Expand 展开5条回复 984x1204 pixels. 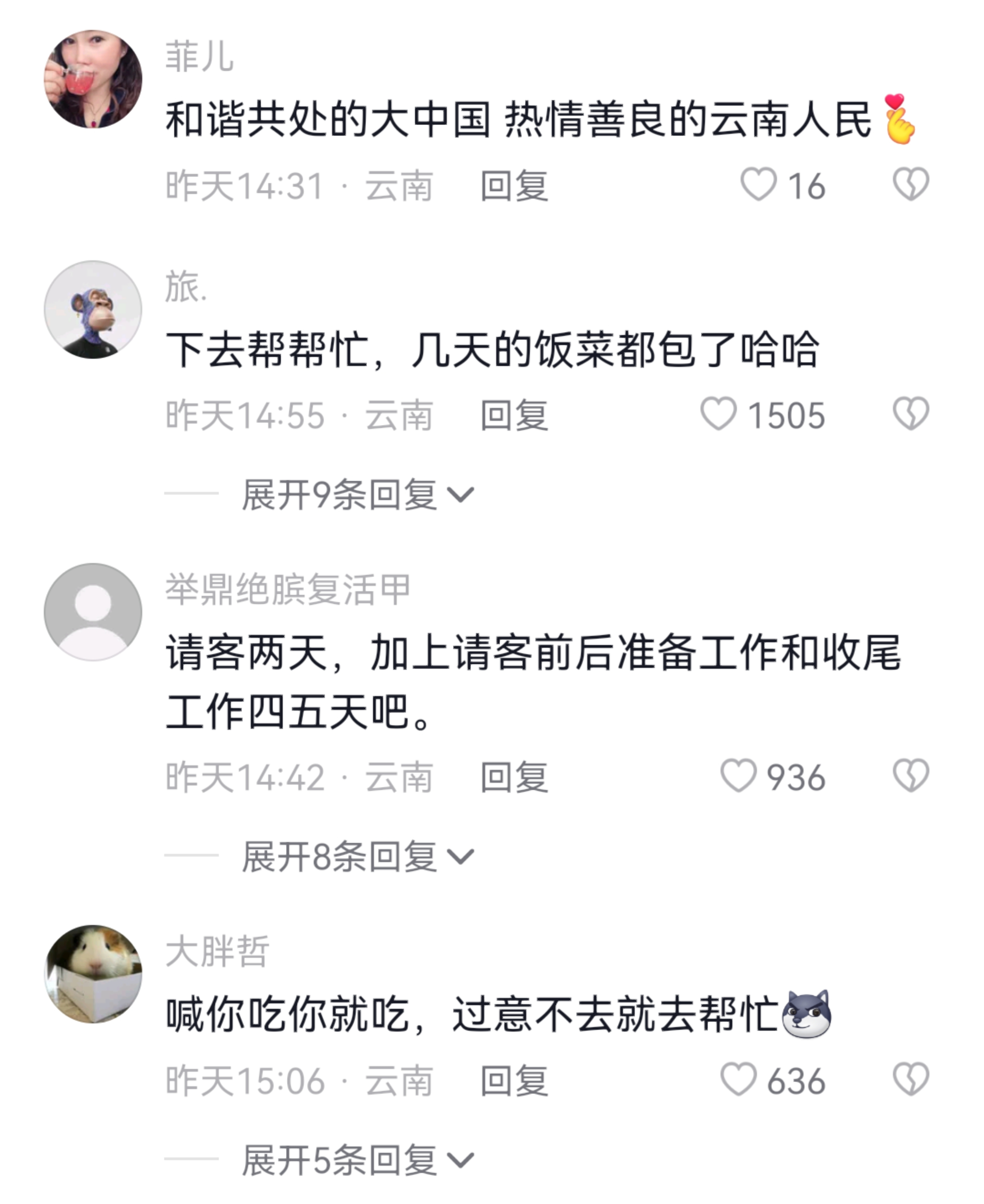point(357,1160)
